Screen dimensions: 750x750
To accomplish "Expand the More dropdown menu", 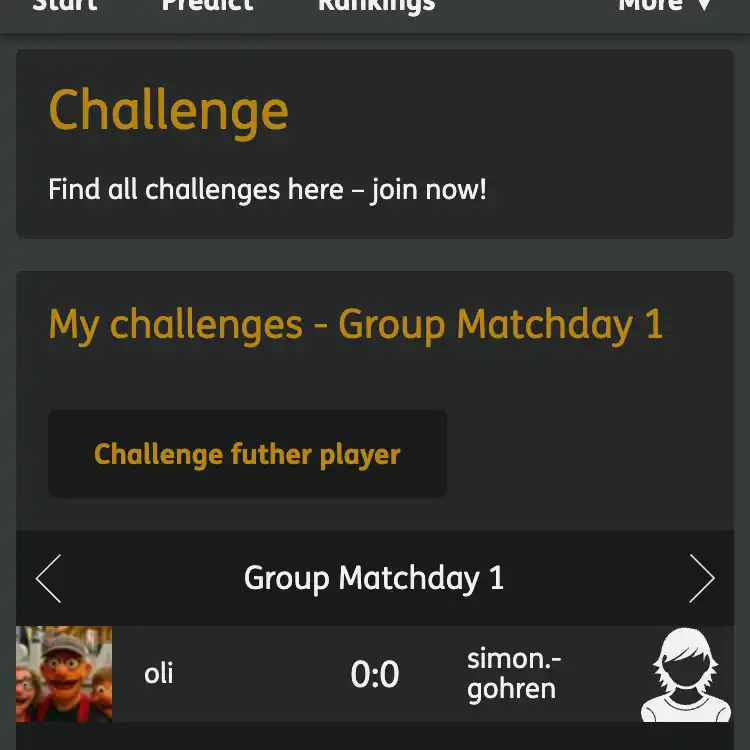I will tap(665, 6).
